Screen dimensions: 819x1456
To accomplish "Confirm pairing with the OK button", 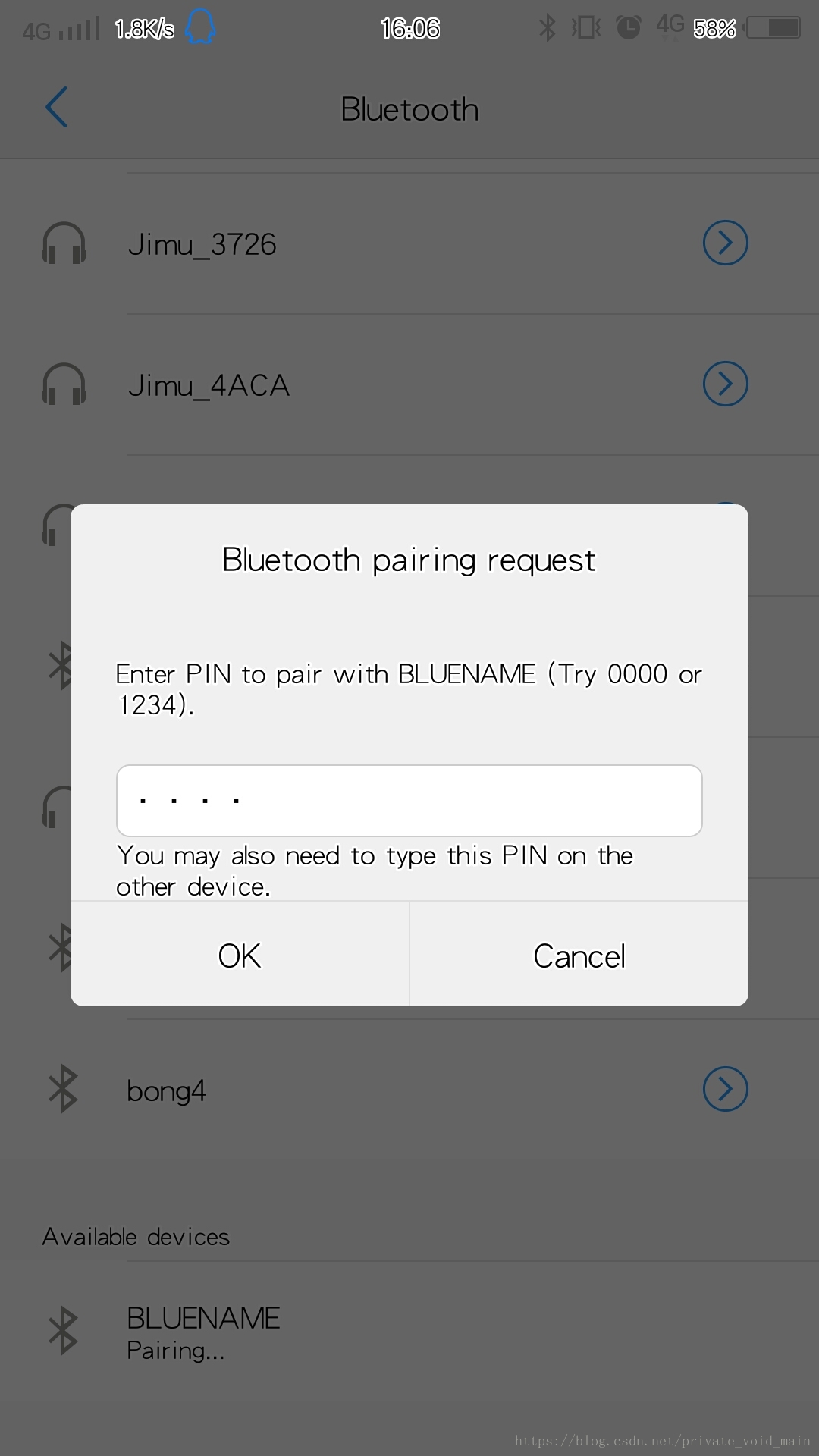I will coord(240,955).
